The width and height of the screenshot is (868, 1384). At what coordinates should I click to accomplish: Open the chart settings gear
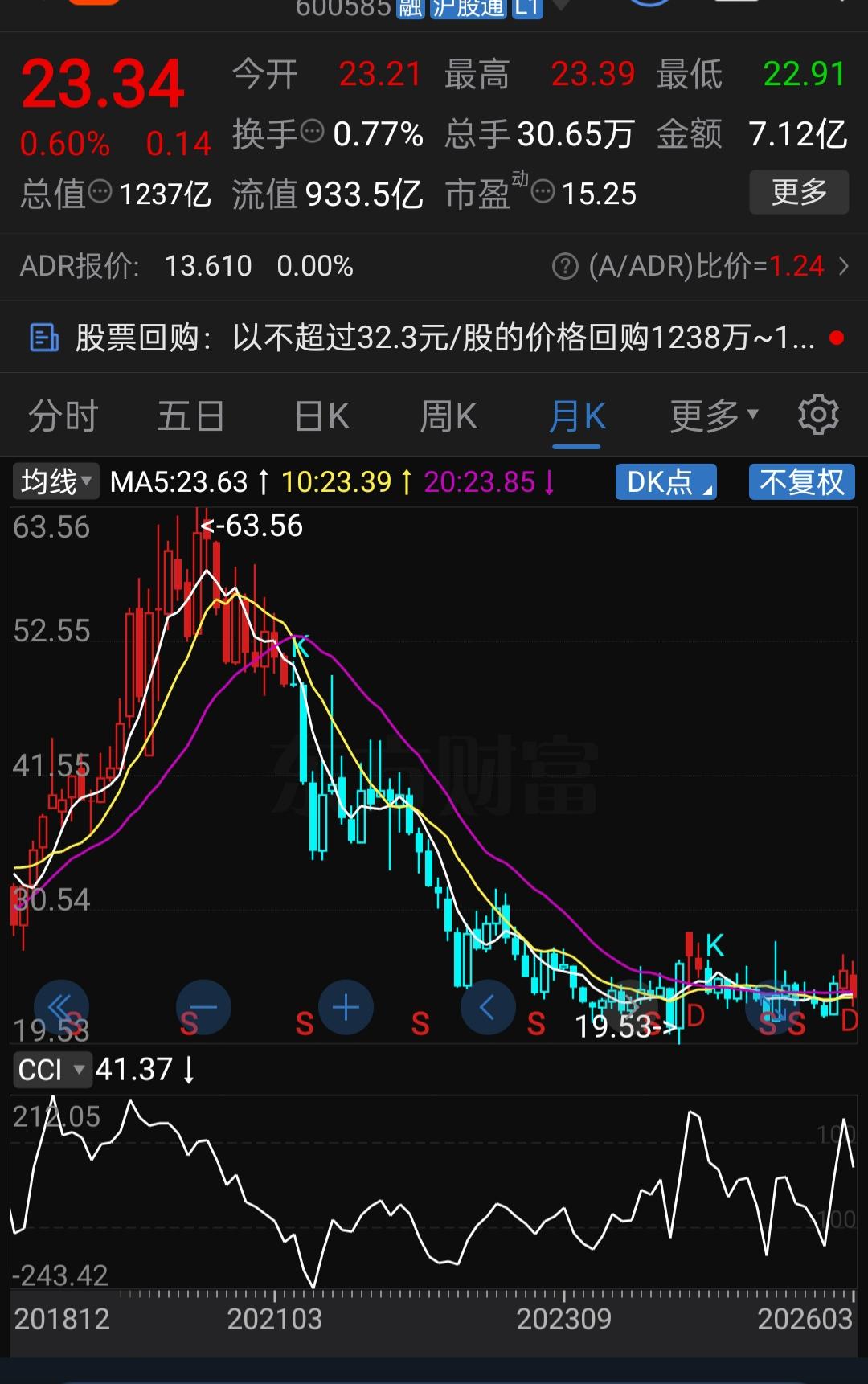coord(818,414)
